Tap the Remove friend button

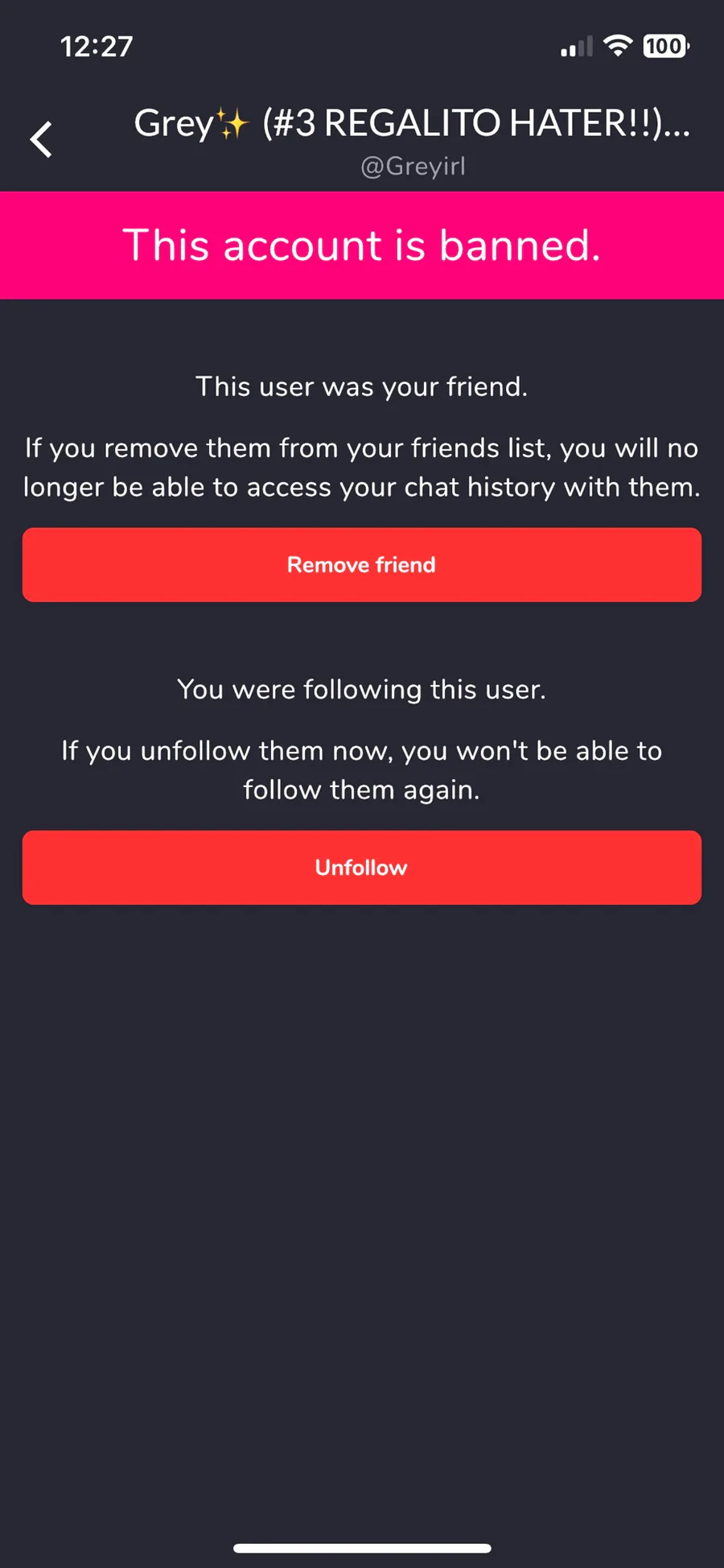coord(362,565)
